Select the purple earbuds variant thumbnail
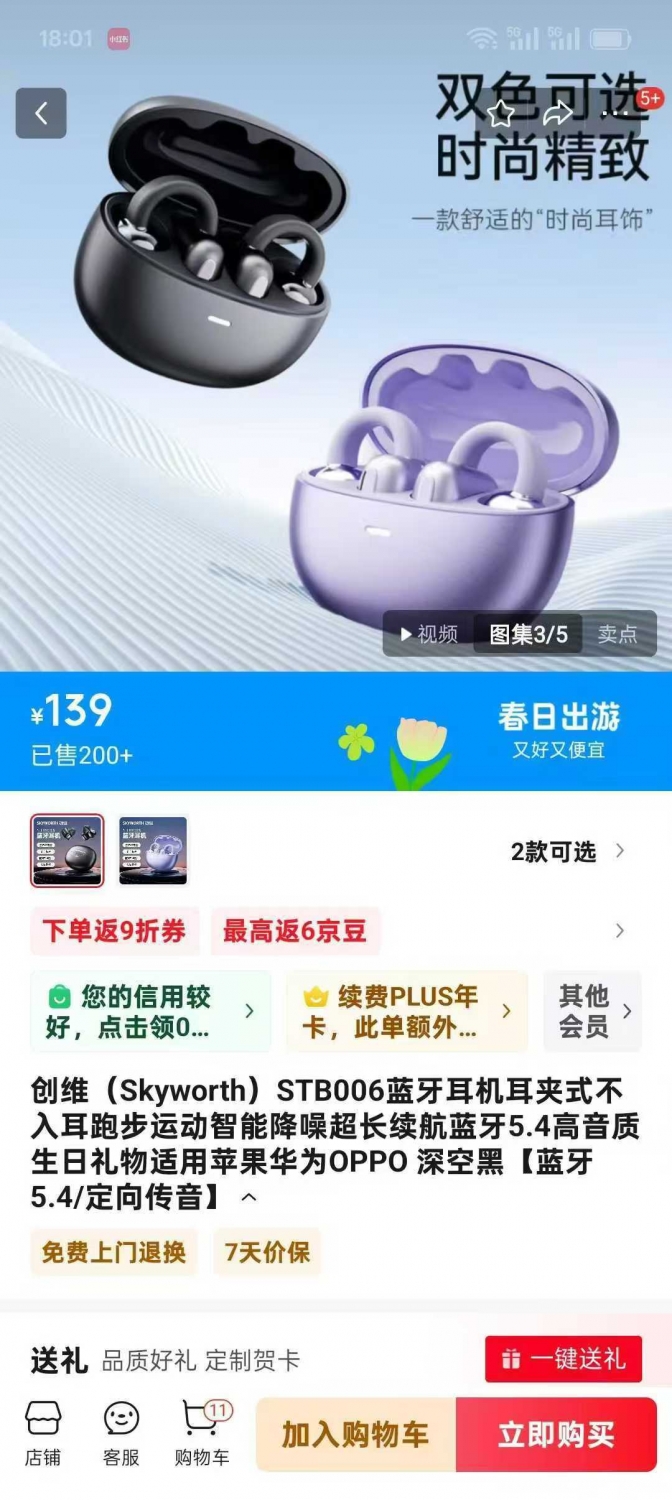The height and width of the screenshot is (1500, 672). click(x=153, y=851)
